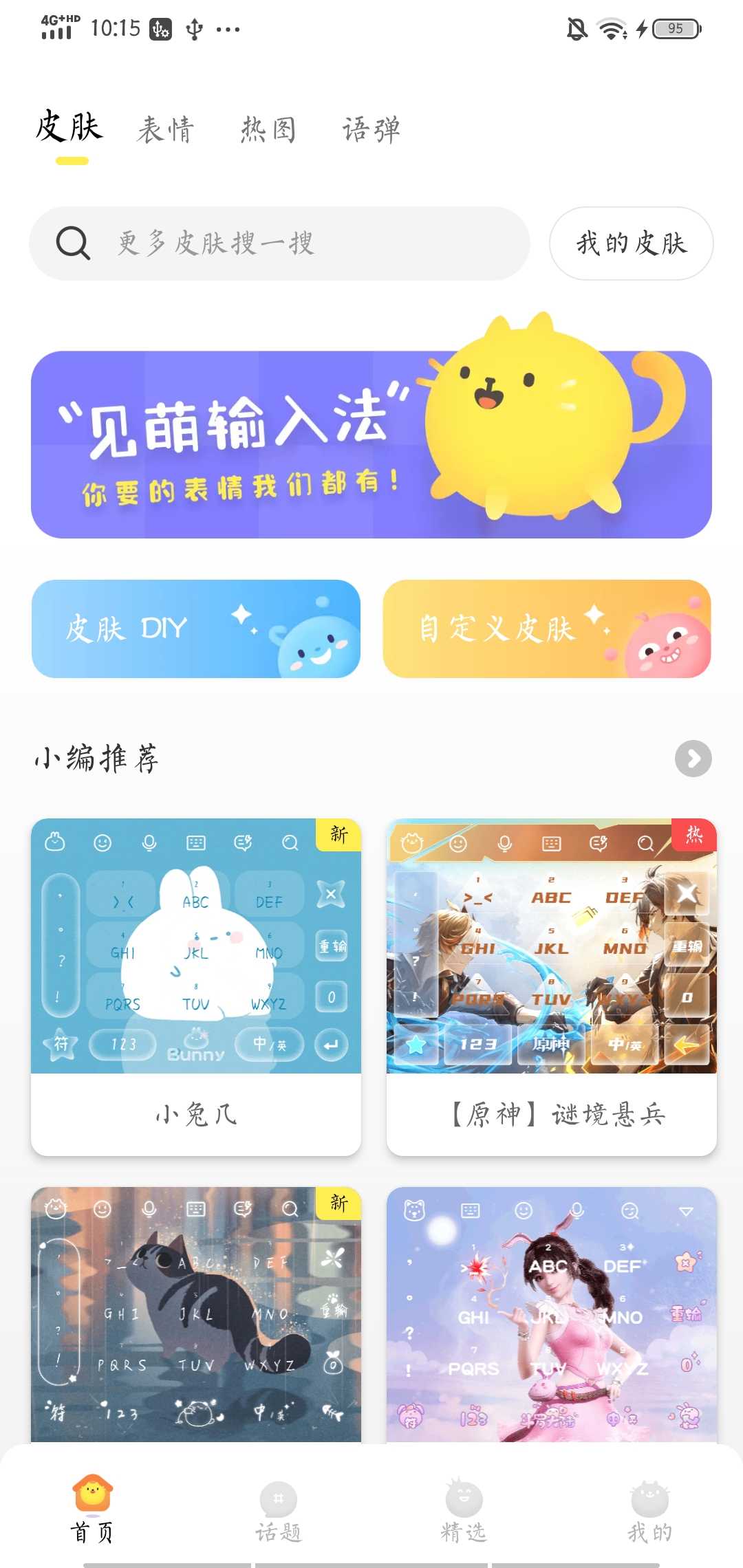The width and height of the screenshot is (743, 1568).
Task: Expand 小编推荐 via the right arrow chevron
Action: [693, 759]
